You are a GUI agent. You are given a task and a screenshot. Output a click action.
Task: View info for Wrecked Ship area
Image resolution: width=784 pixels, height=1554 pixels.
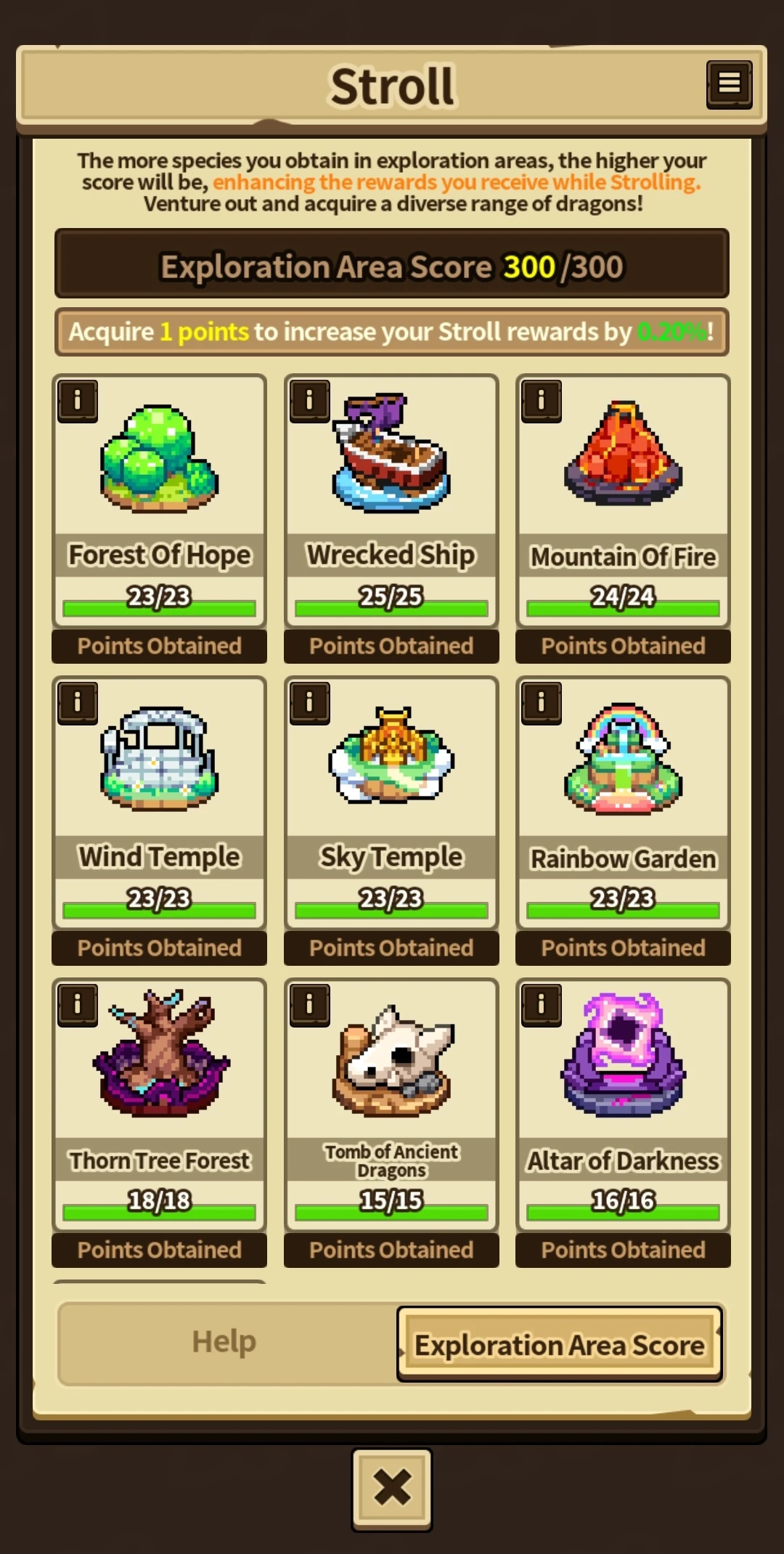tap(309, 400)
